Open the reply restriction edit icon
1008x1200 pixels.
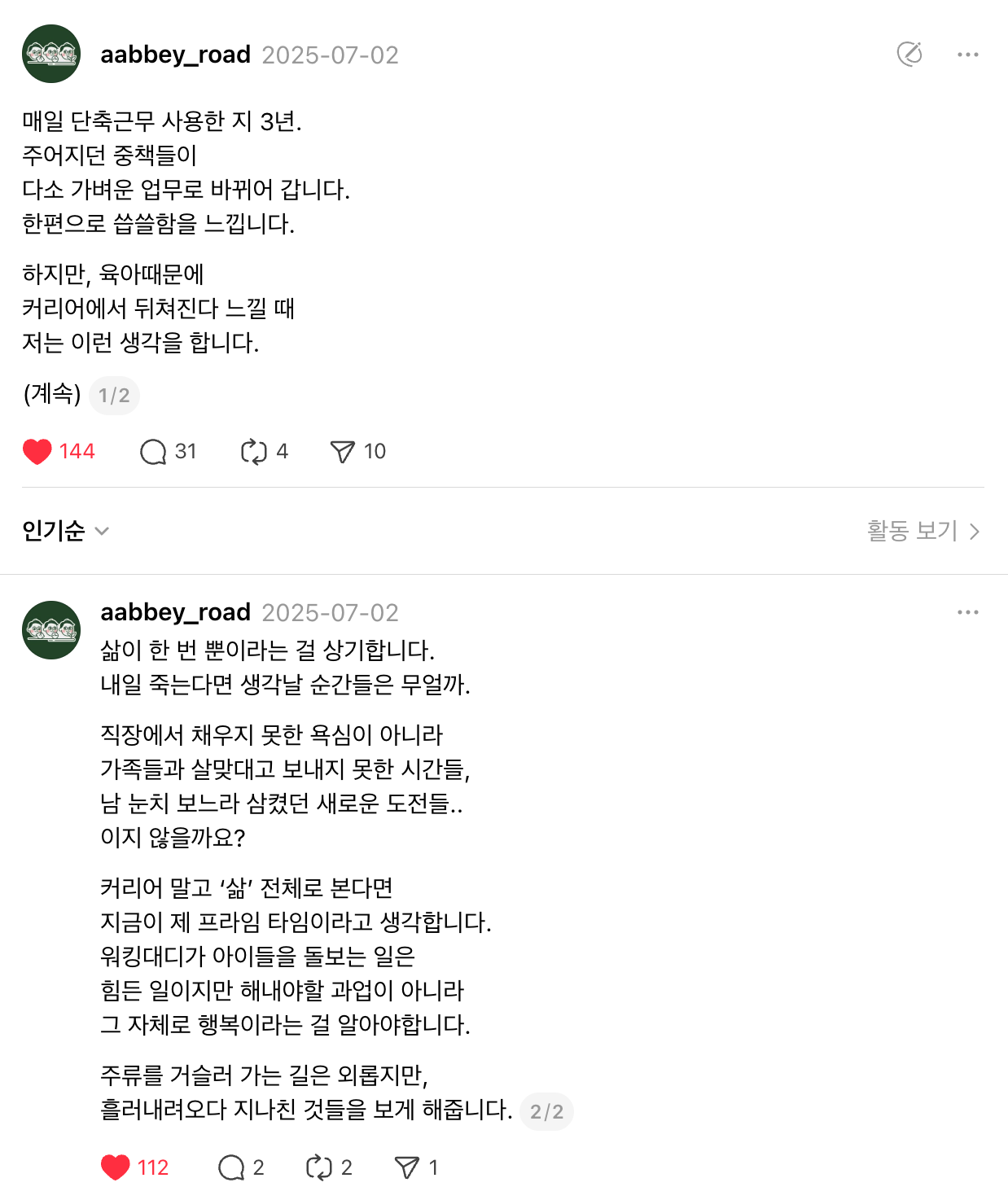click(909, 55)
